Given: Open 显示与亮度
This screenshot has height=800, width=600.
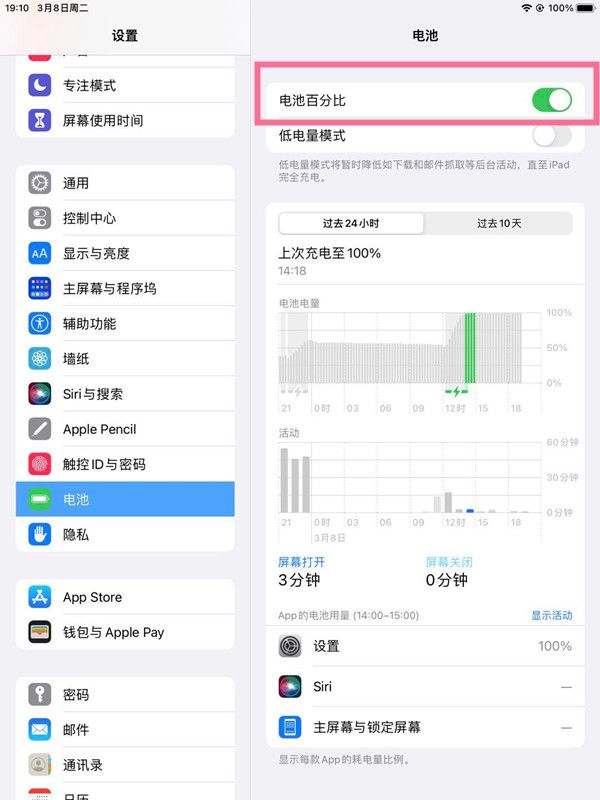Looking at the screenshot, I should (125, 253).
